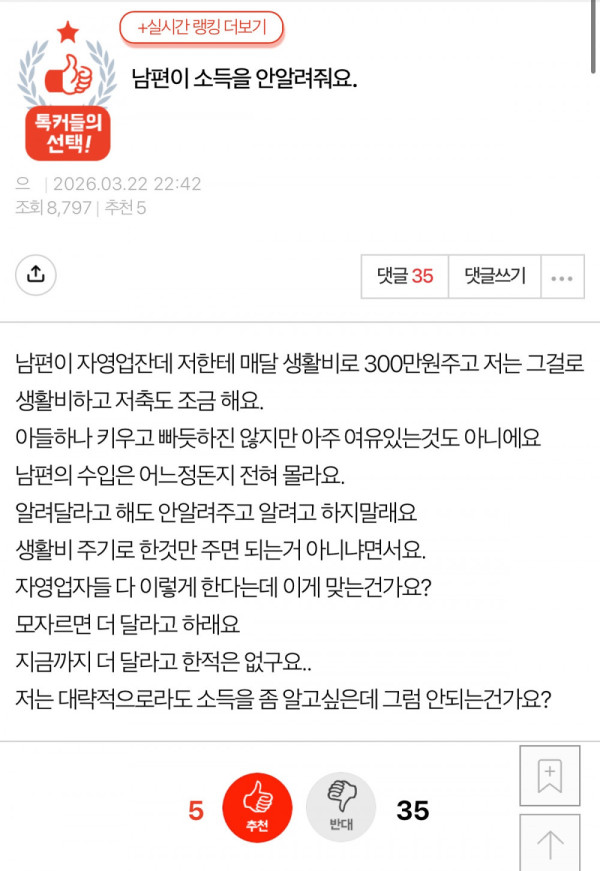Recommend the post with 추천

pos(258,808)
